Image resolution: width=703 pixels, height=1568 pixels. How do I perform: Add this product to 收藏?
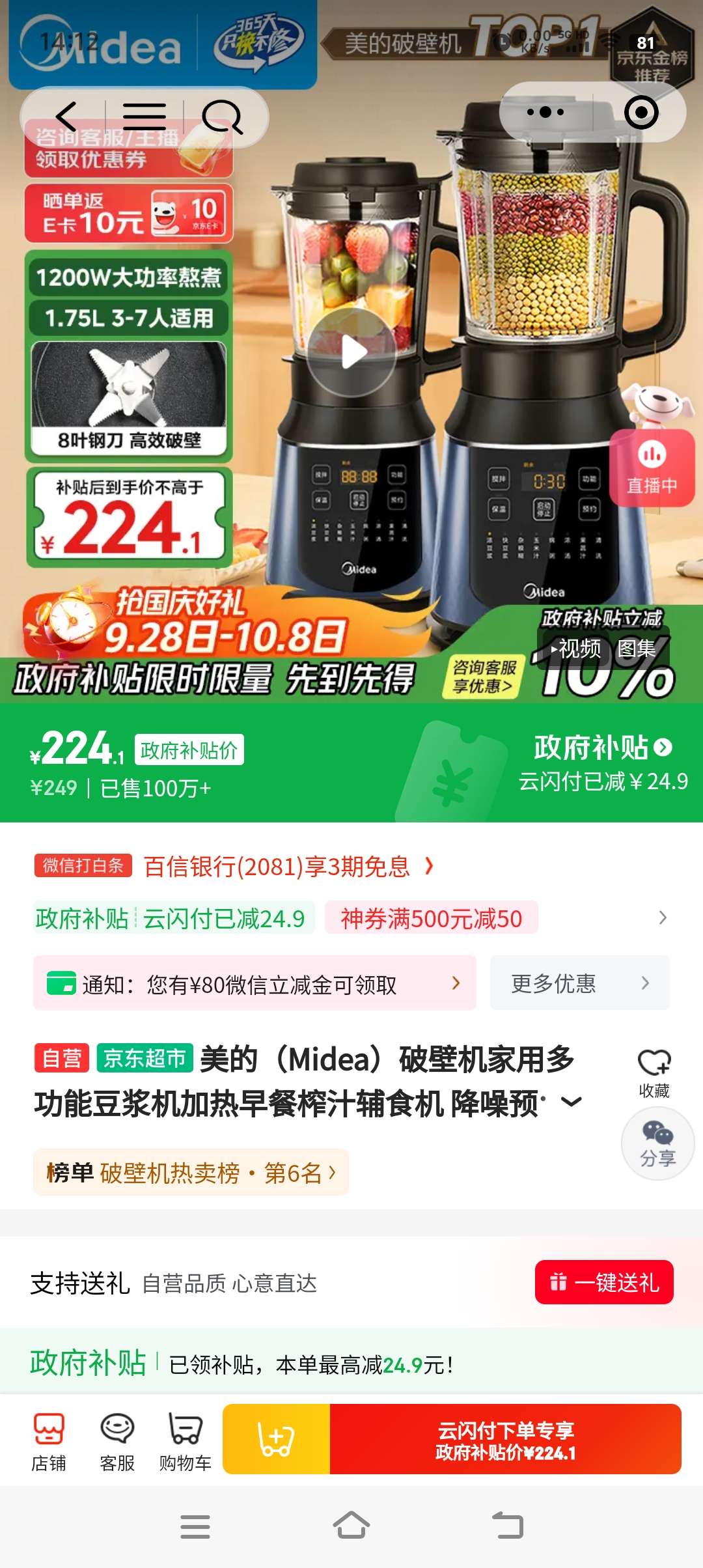tap(654, 1072)
